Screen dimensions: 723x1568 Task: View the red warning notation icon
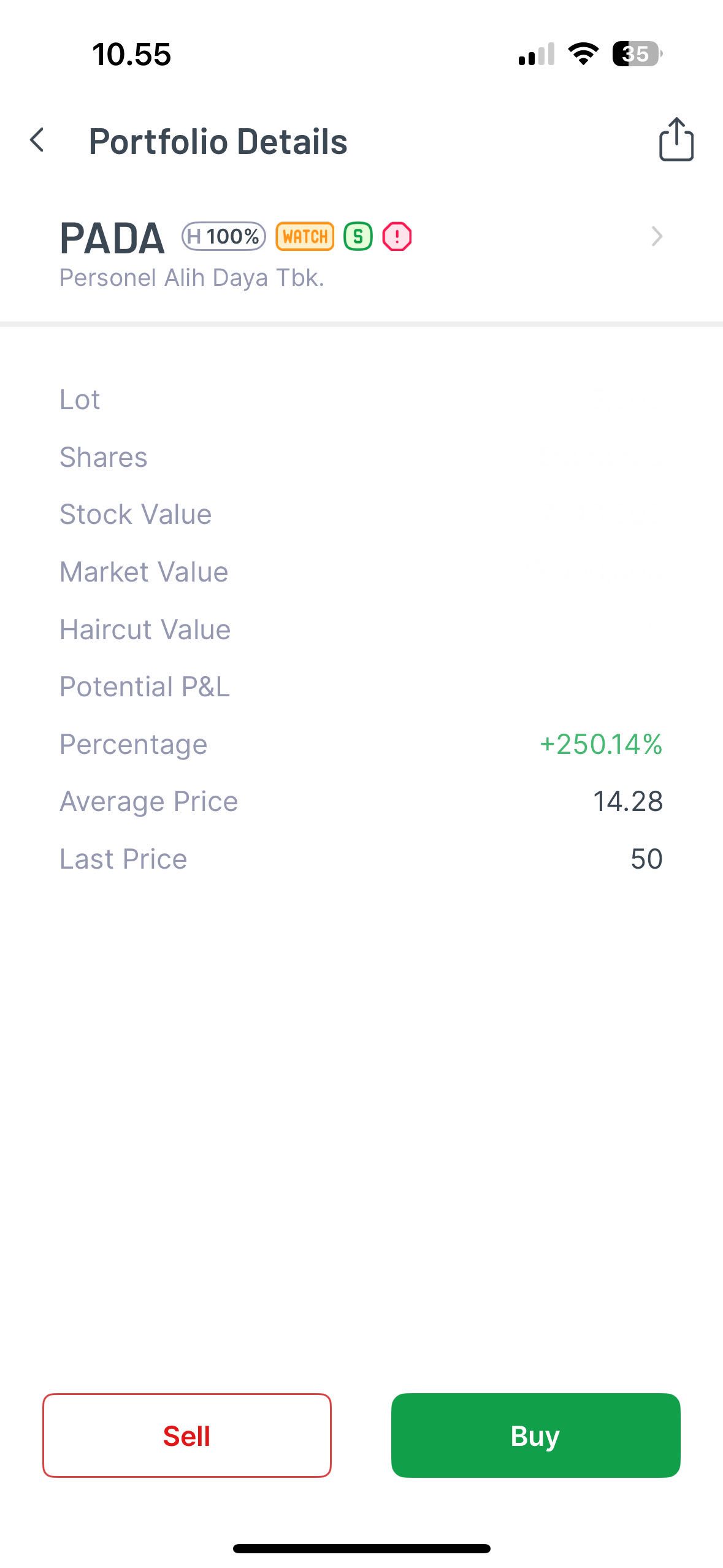397,237
